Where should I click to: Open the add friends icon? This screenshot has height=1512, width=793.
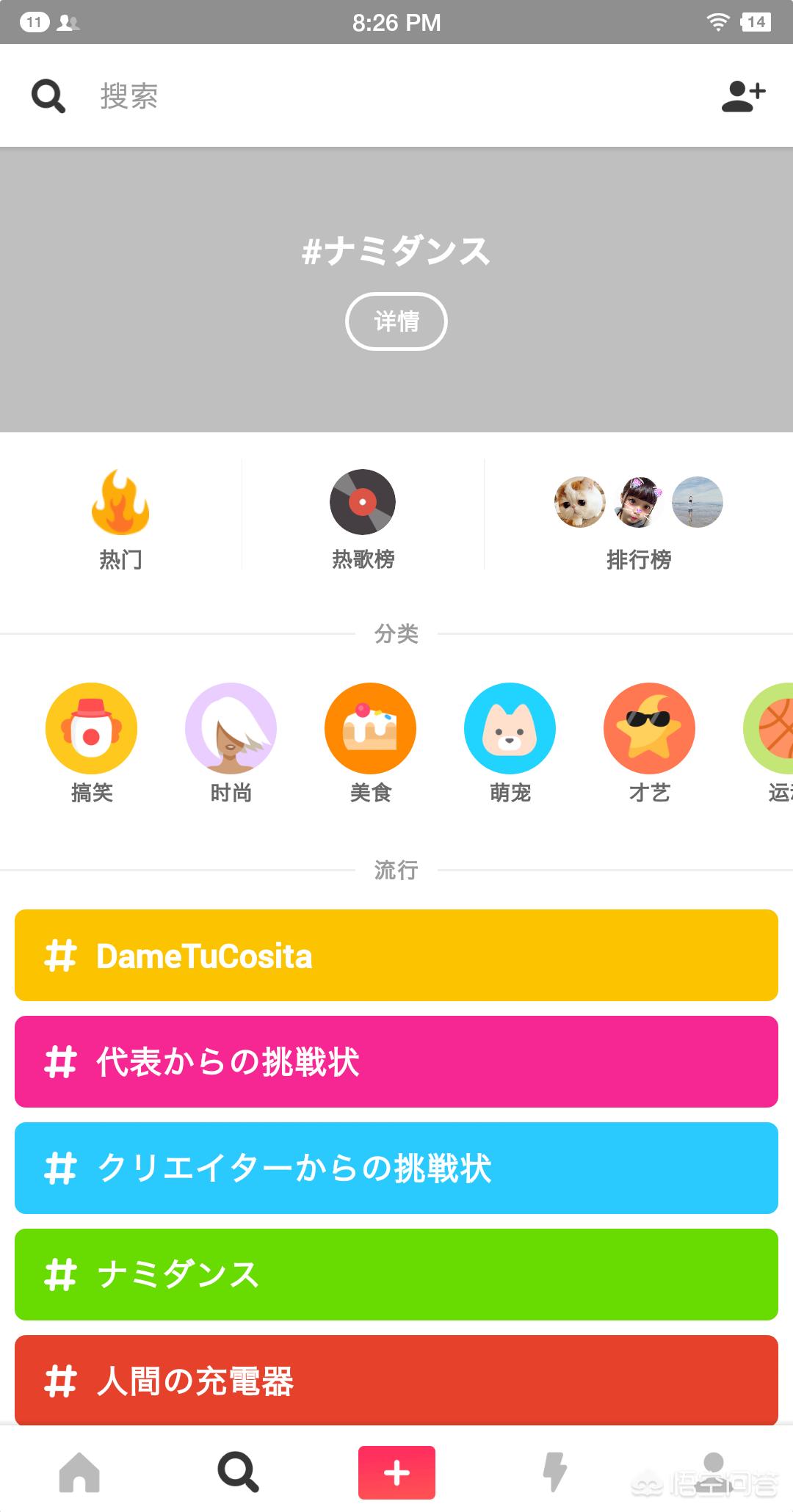pyautogui.click(x=743, y=96)
